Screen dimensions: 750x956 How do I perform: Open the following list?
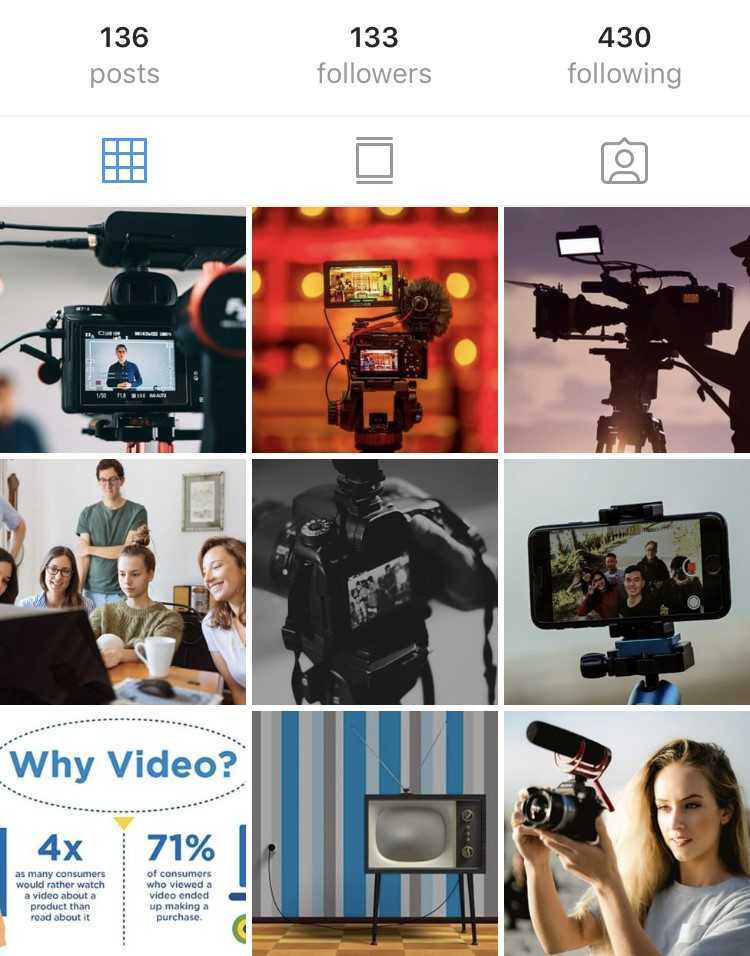[624, 56]
